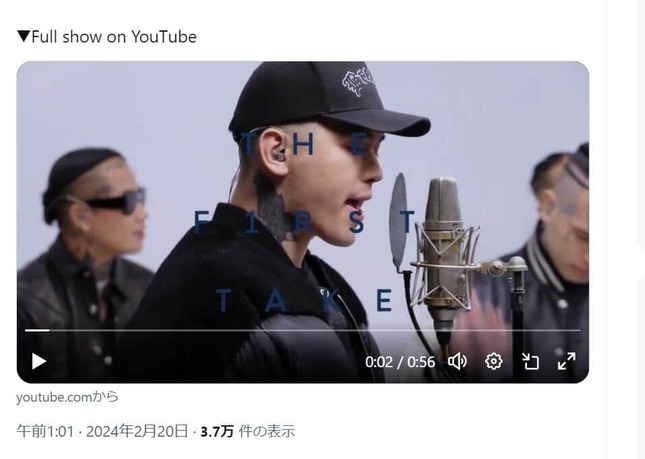Unmute the video with the speaker icon
645x459 pixels.
point(457,361)
